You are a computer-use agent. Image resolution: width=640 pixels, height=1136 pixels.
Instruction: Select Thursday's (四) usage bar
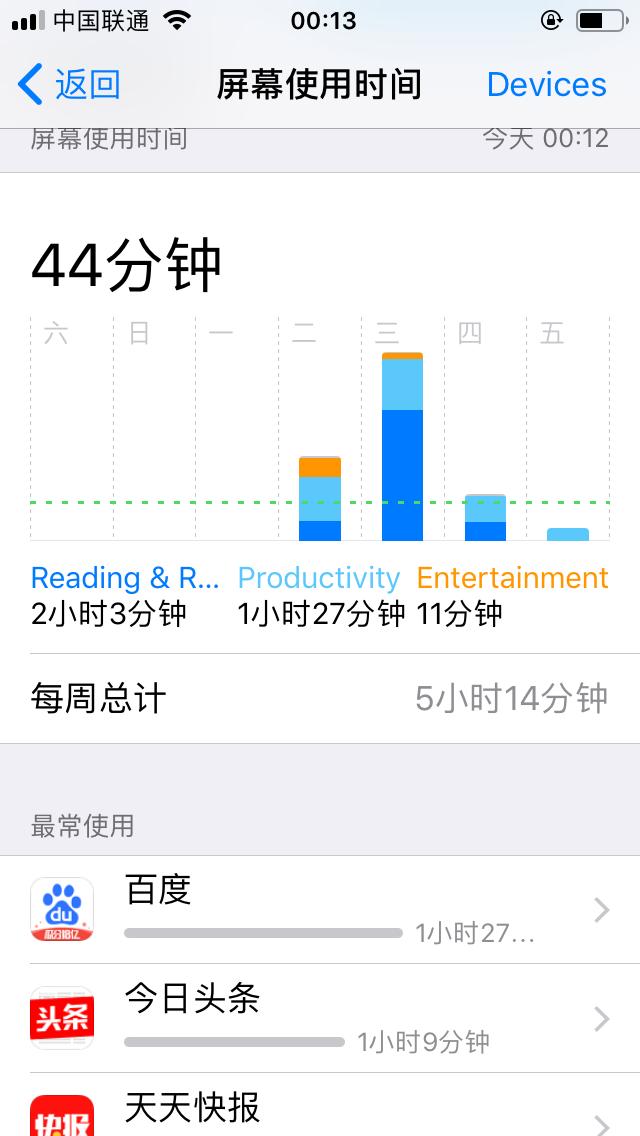click(x=485, y=517)
